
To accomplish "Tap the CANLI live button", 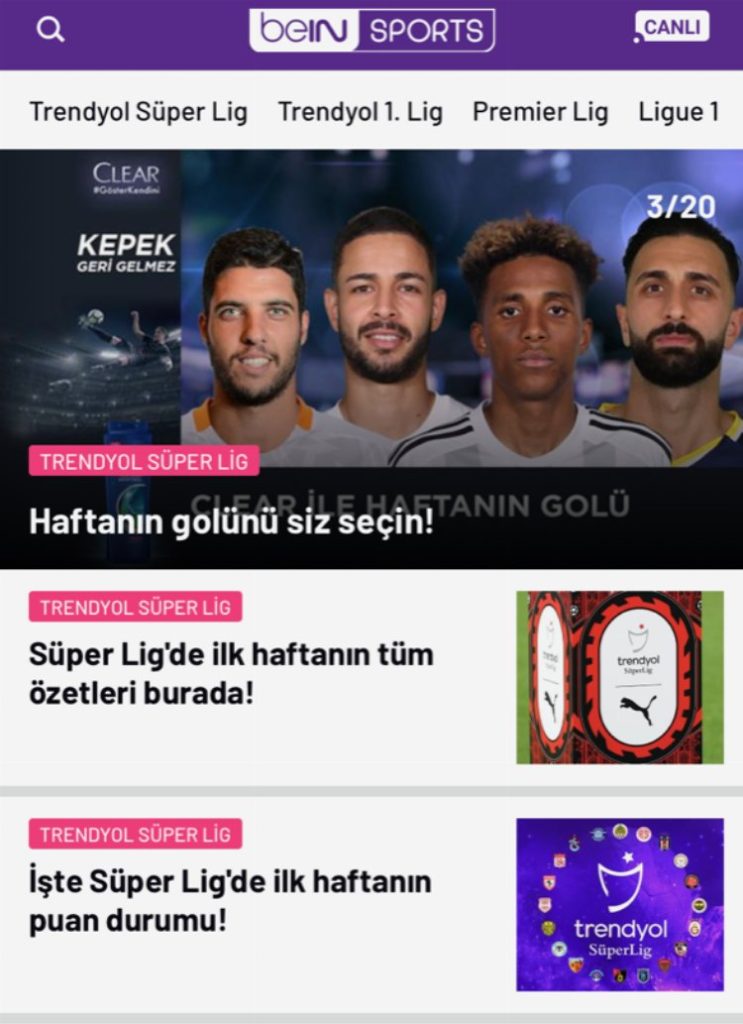I will (x=672, y=27).
